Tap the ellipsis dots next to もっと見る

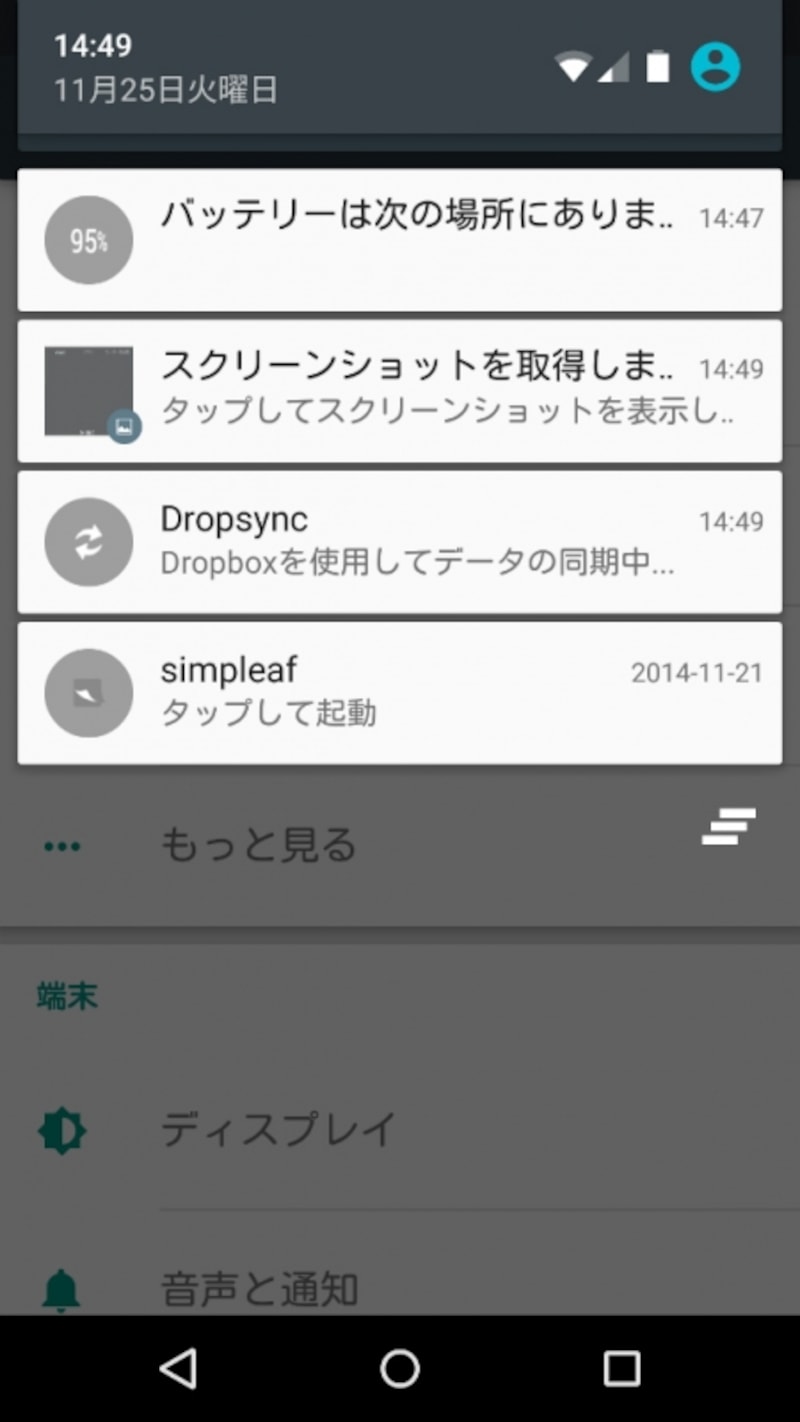62,845
